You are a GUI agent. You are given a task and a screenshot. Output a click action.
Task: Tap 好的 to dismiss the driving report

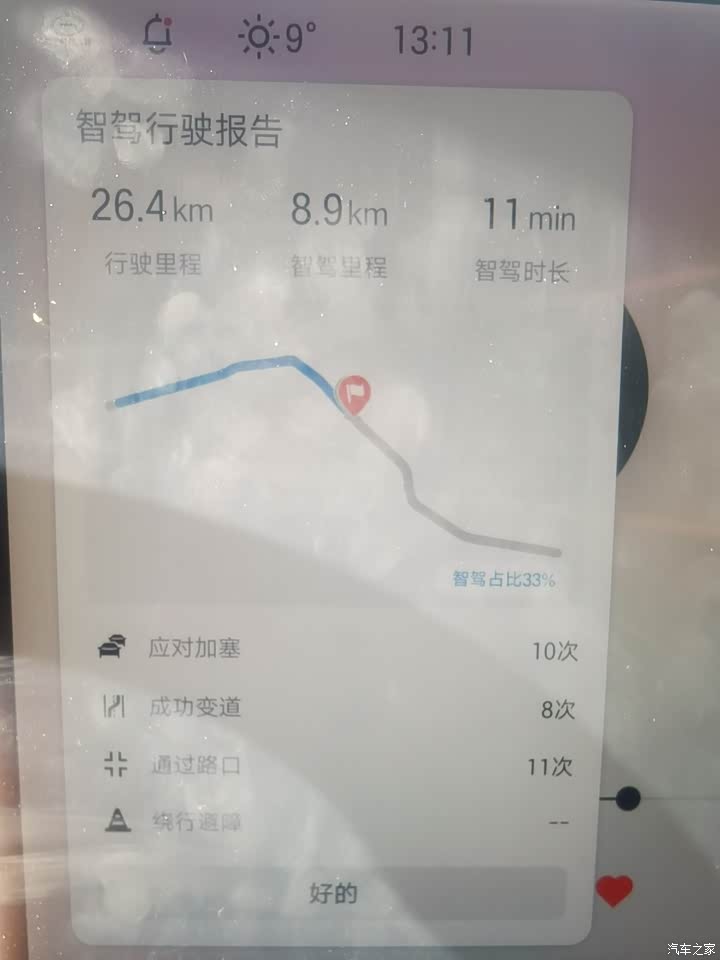click(334, 893)
